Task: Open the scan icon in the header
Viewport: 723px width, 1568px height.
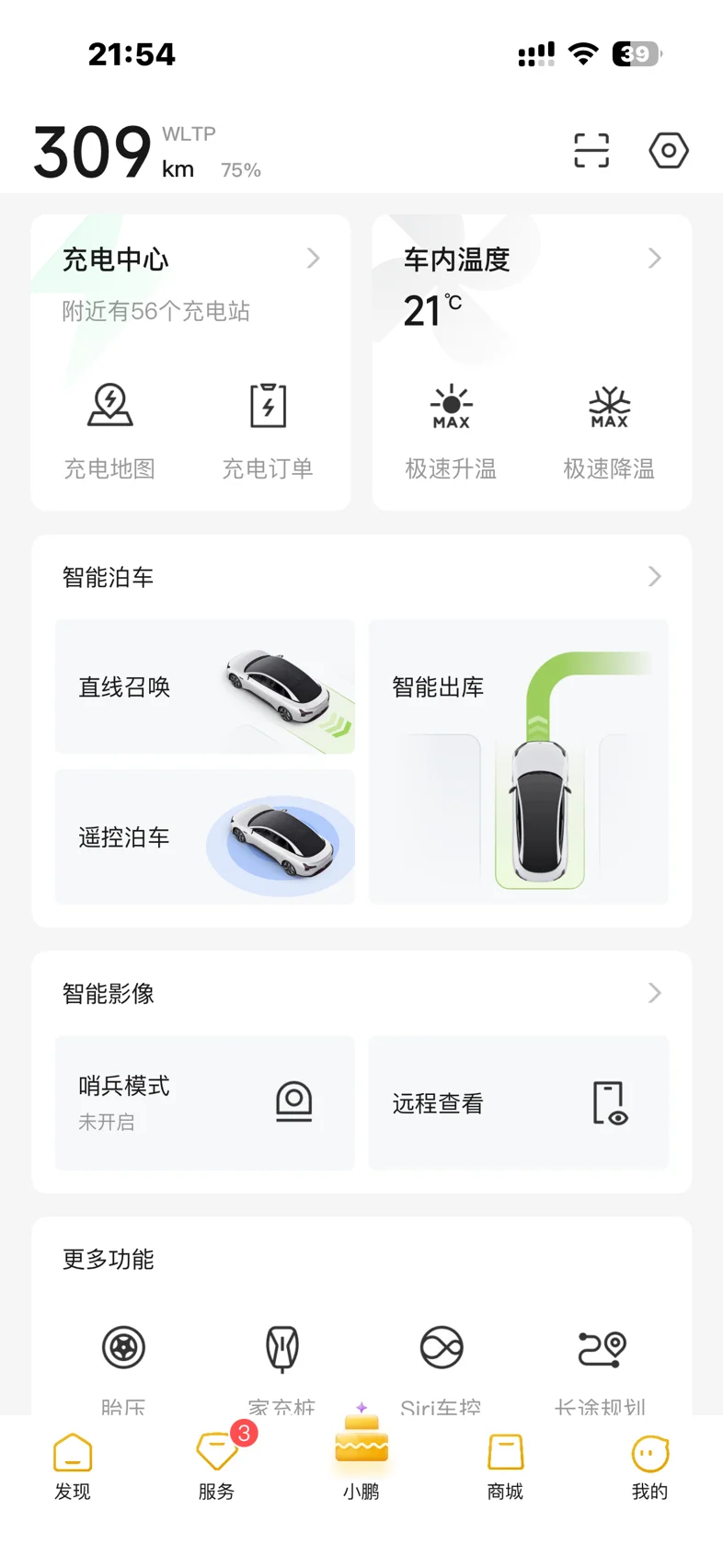Action: 591,151
